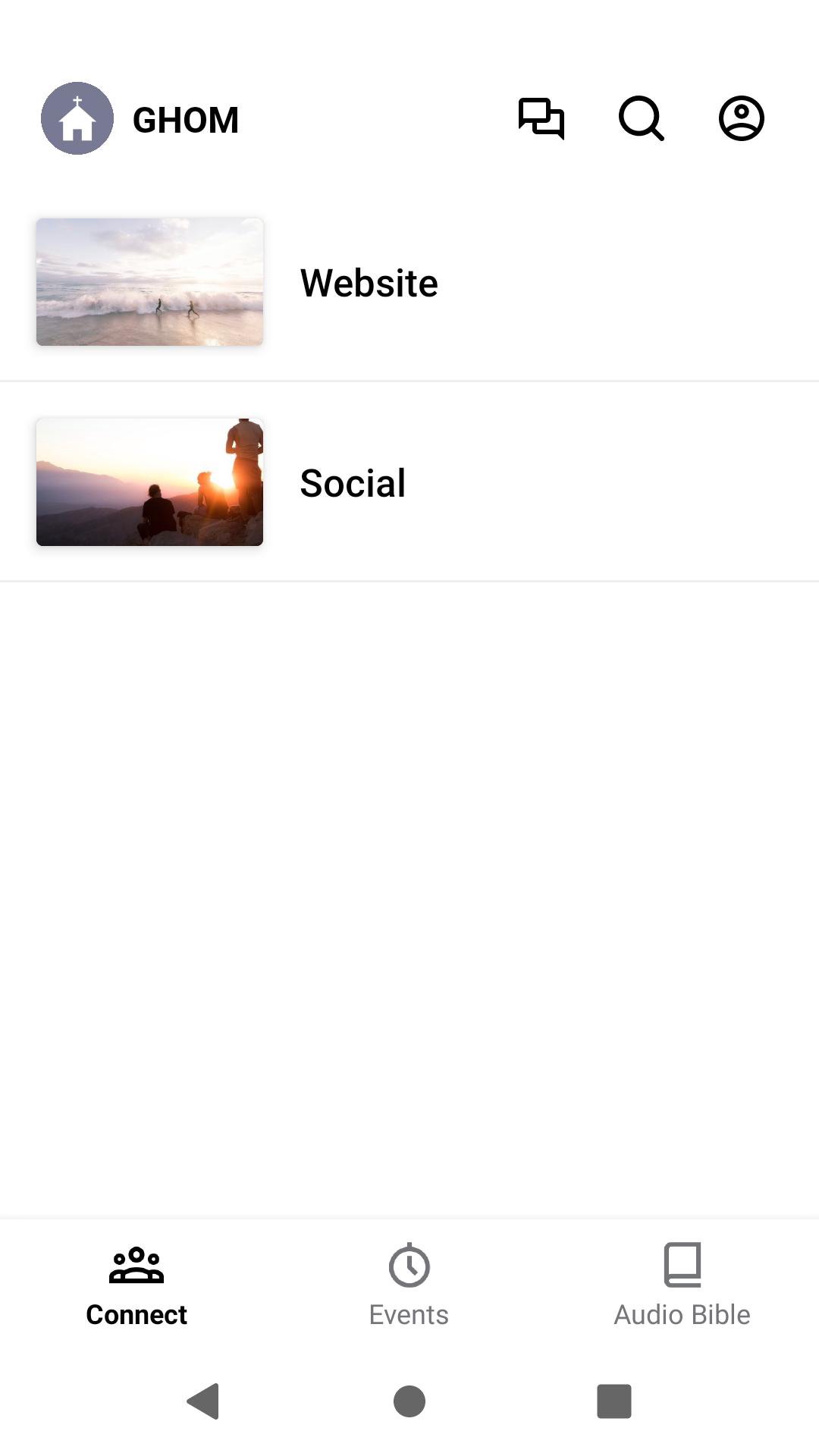Screen dimensions: 819x1456
Task: Open the search icon
Action: pos(641,118)
